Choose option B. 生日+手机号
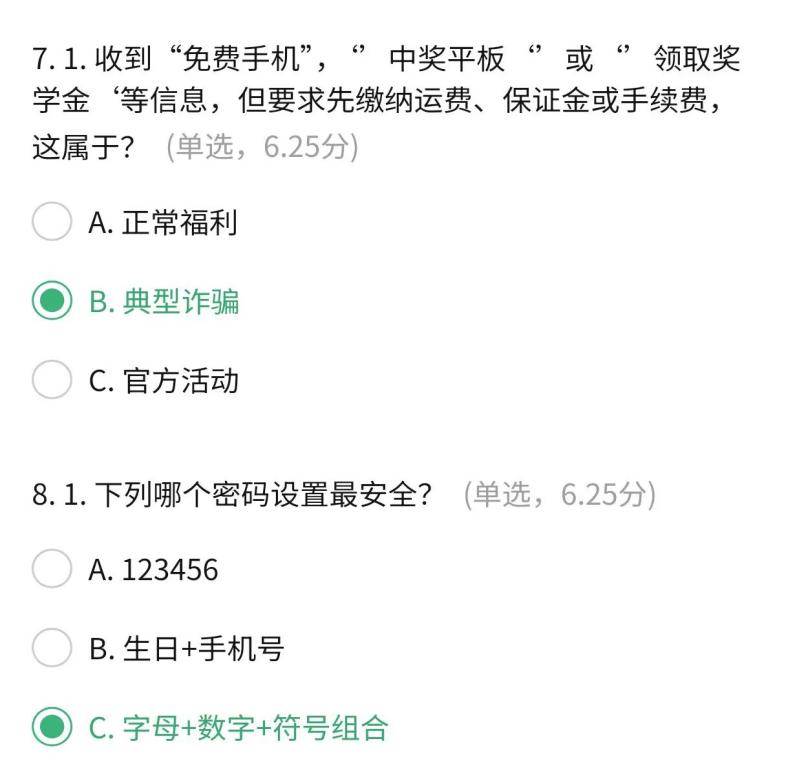The image size is (786, 771). (52, 648)
